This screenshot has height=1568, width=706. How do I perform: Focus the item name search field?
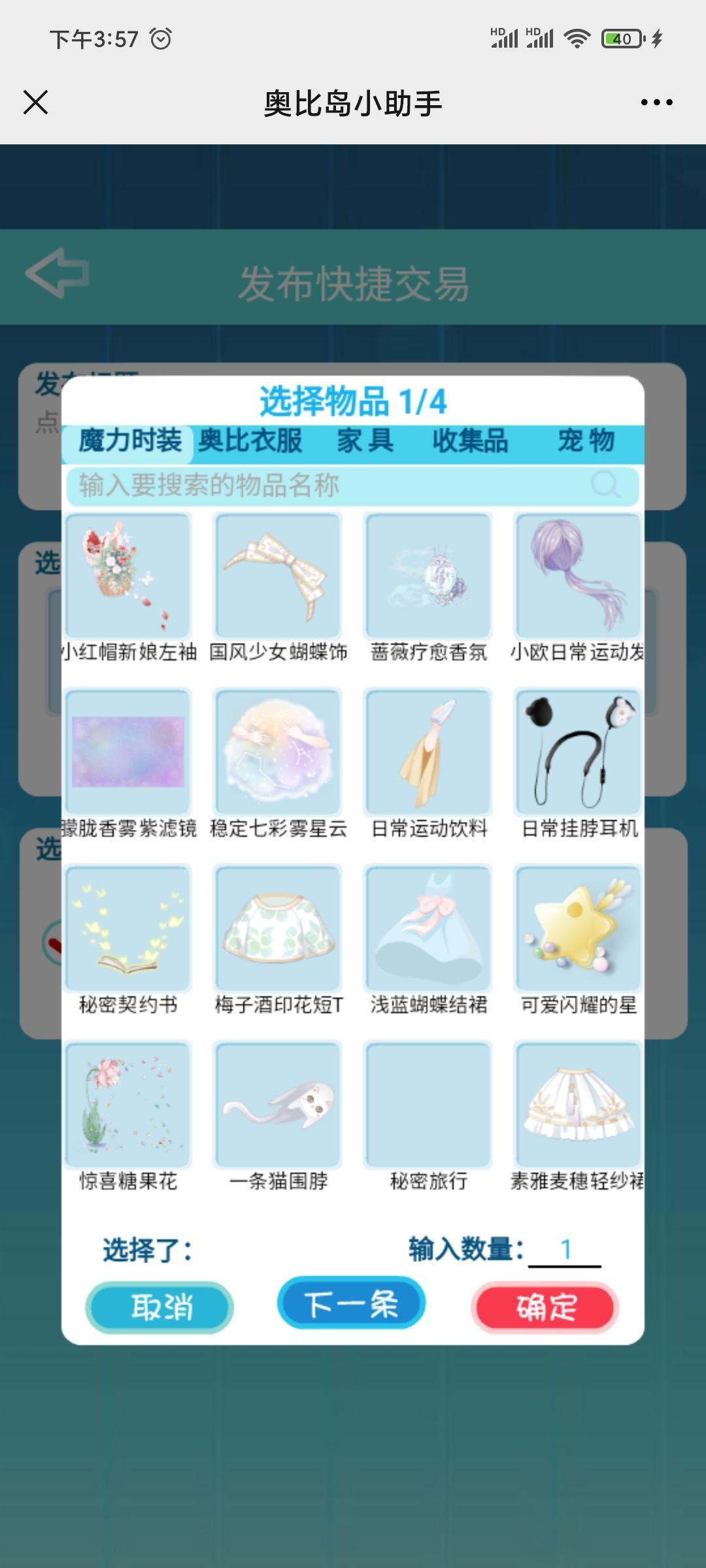[x=333, y=485]
